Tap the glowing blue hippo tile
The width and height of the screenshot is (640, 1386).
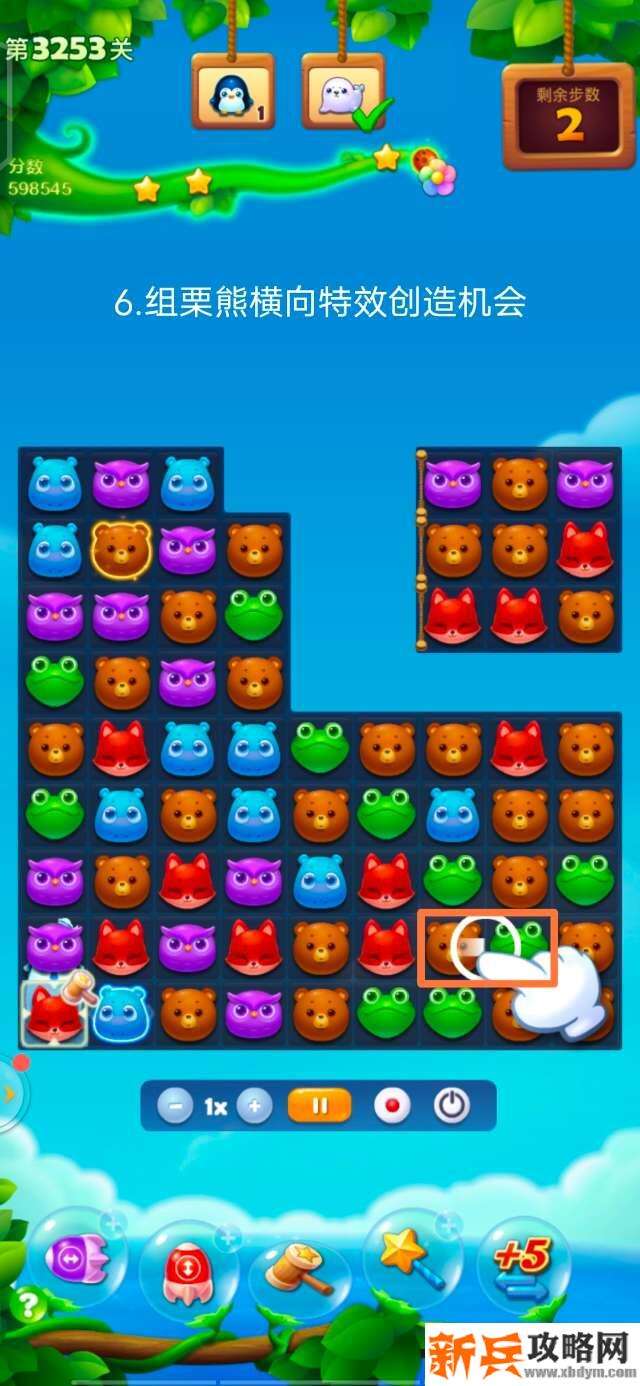(x=121, y=1014)
